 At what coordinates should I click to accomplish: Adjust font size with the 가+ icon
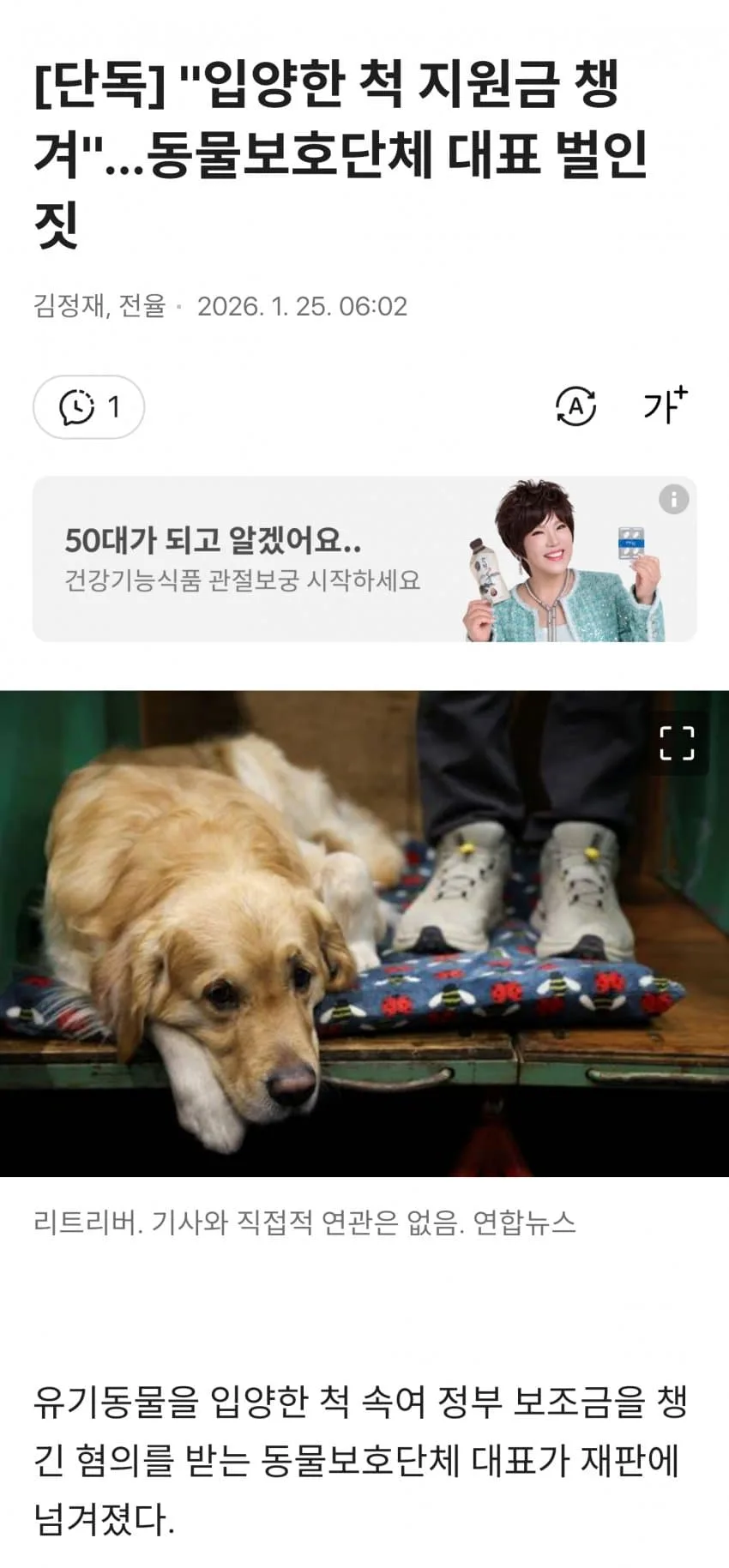point(666,406)
